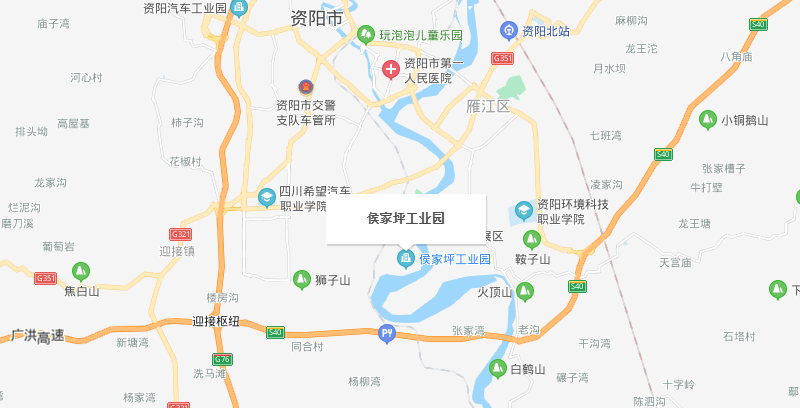Select the 资阳北站 station marker
800x408 pixels.
[x=510, y=31]
